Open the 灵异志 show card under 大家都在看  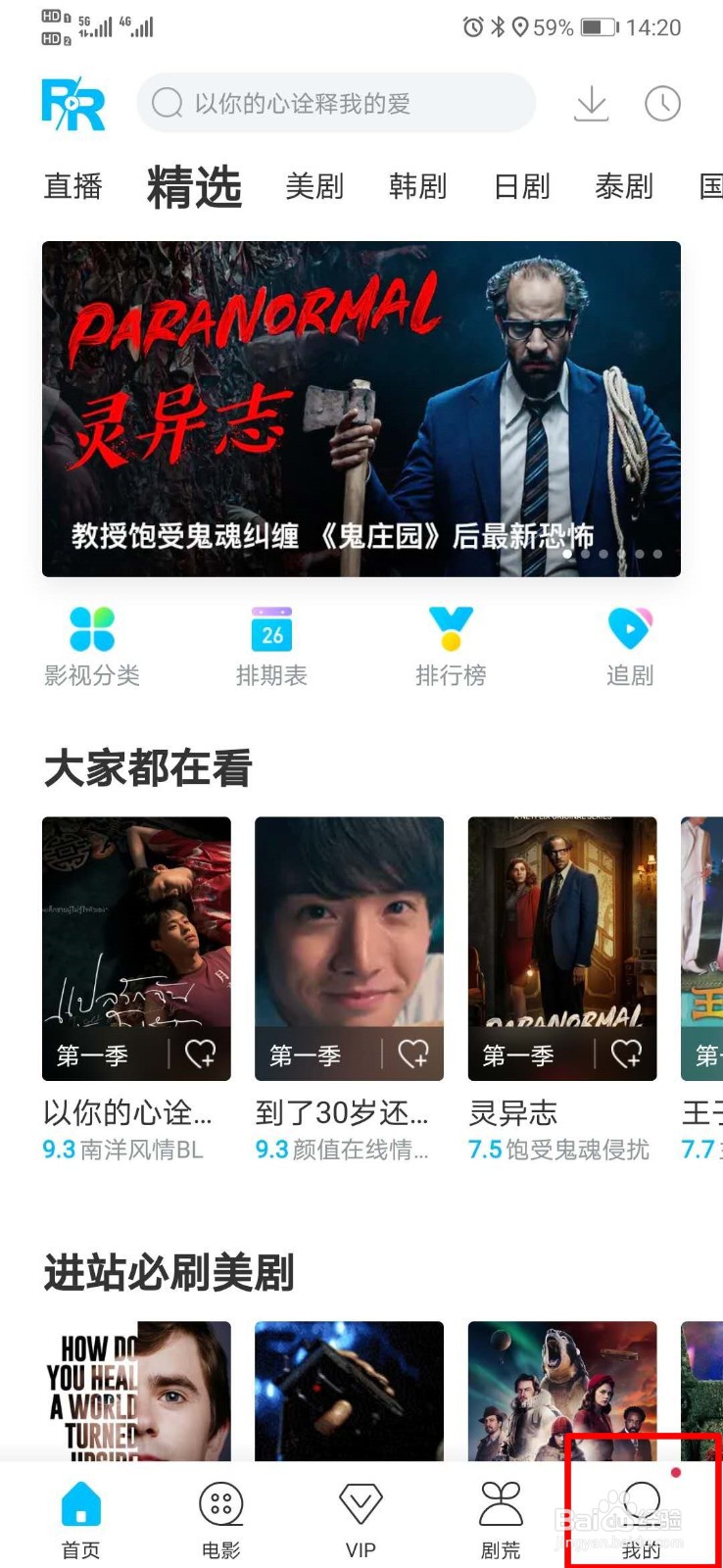[562, 948]
